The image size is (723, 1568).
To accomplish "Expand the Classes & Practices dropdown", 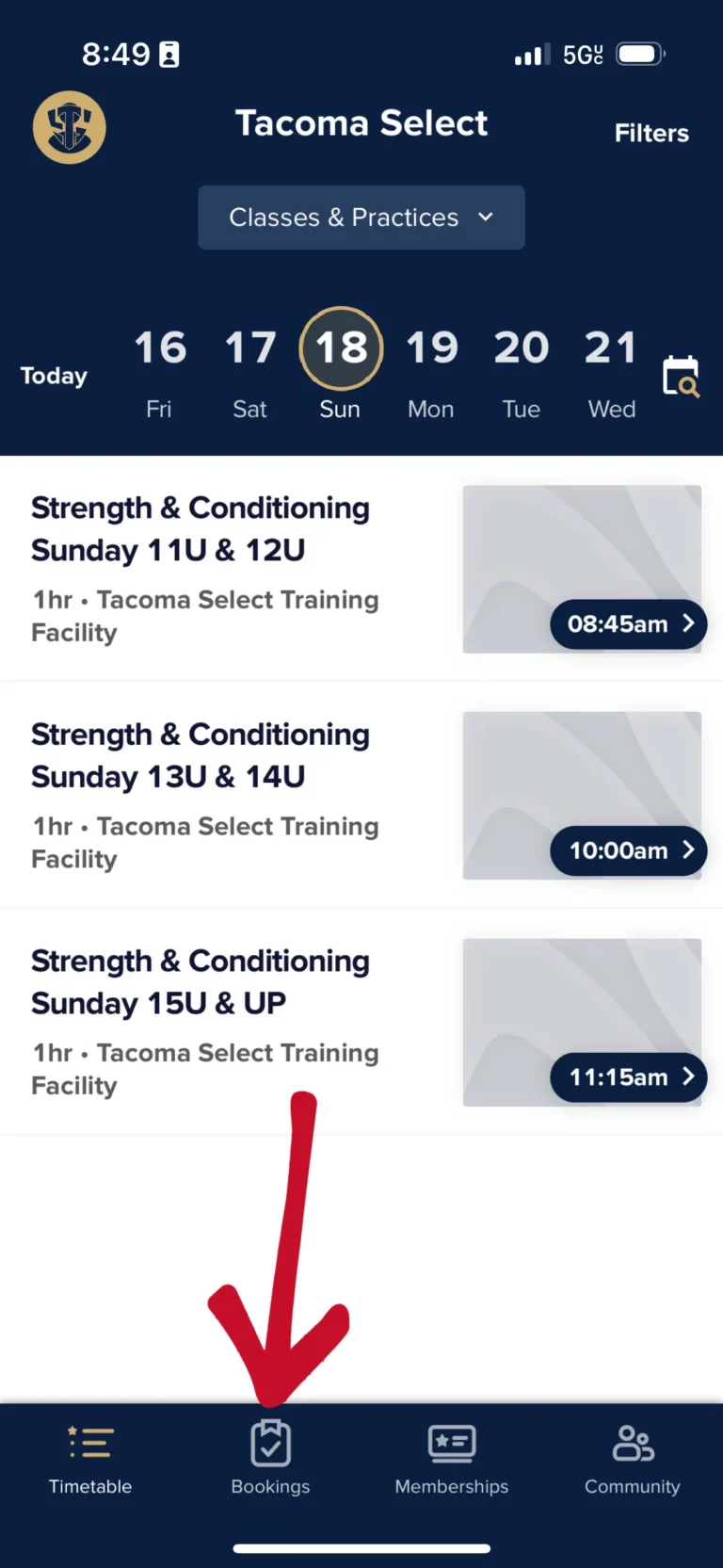I will pos(361,218).
